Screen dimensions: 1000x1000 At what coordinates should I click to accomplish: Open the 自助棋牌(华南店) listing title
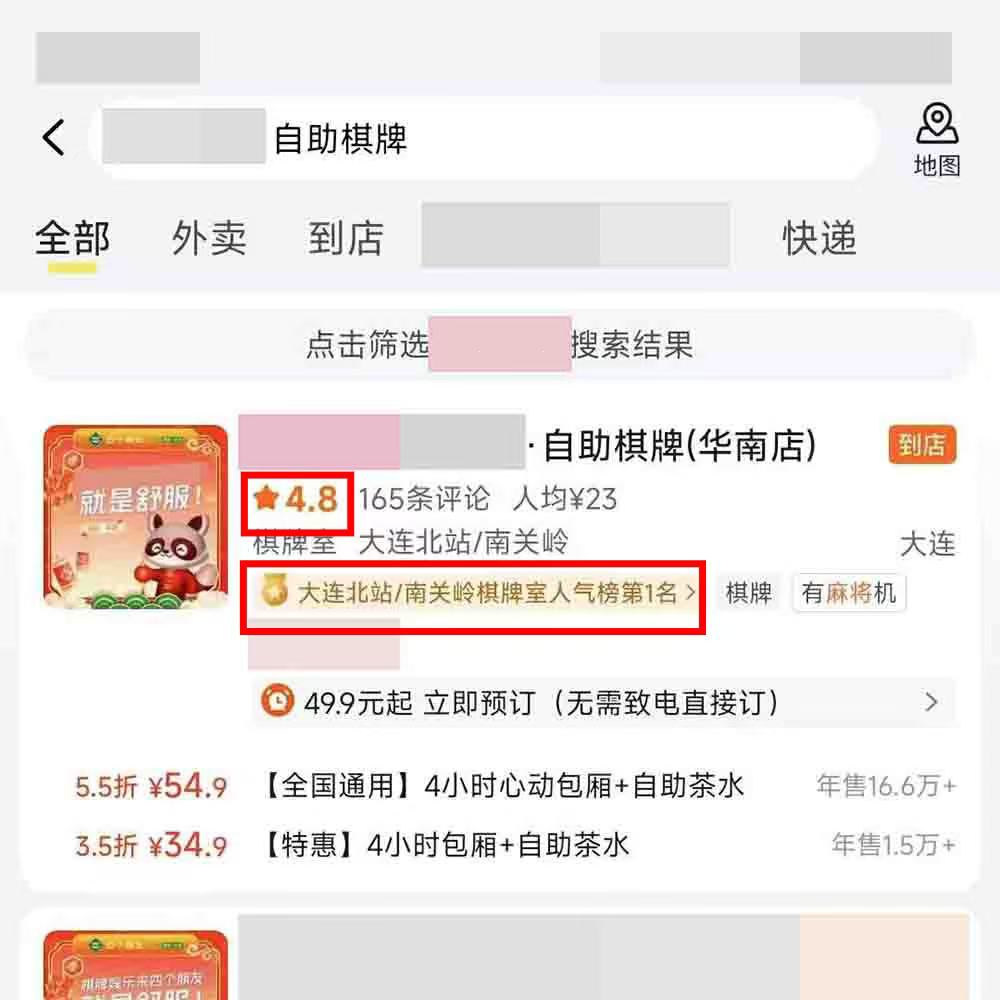pyautogui.click(x=678, y=447)
